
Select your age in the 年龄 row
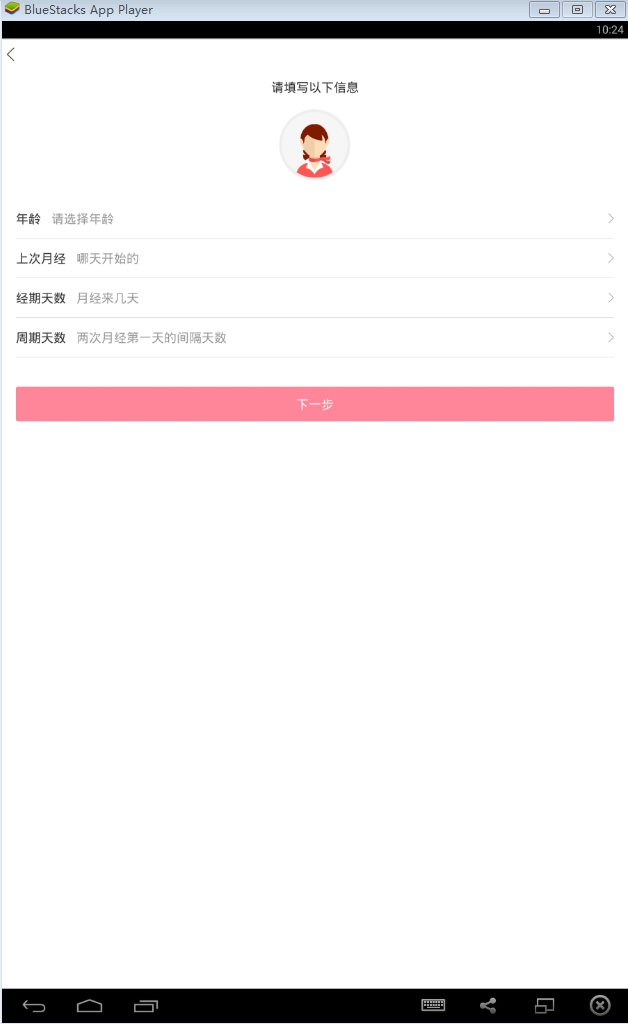point(314,219)
